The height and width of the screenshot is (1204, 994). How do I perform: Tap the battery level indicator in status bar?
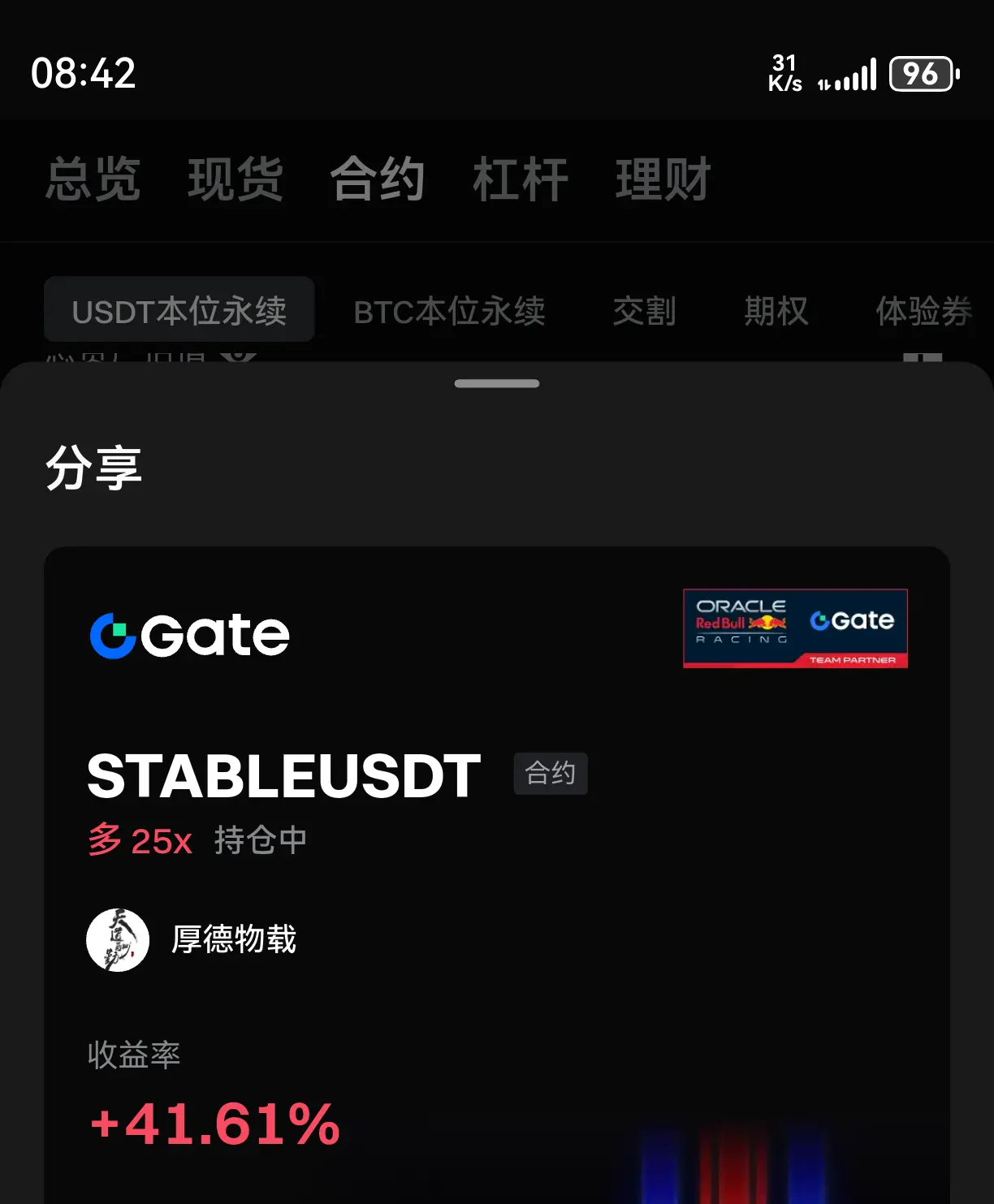pos(923,75)
